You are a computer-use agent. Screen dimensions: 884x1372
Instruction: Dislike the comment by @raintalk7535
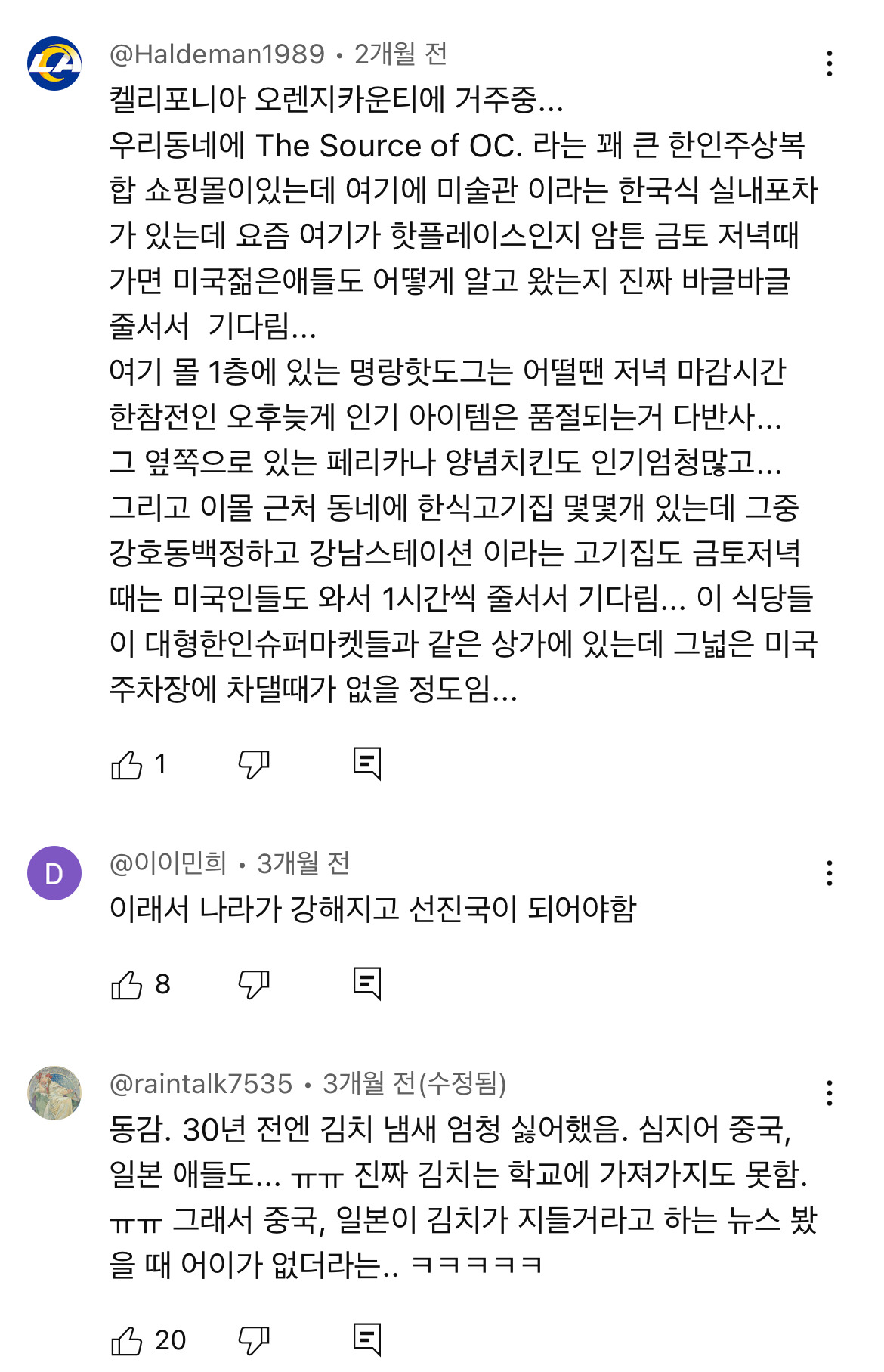coord(254,1341)
